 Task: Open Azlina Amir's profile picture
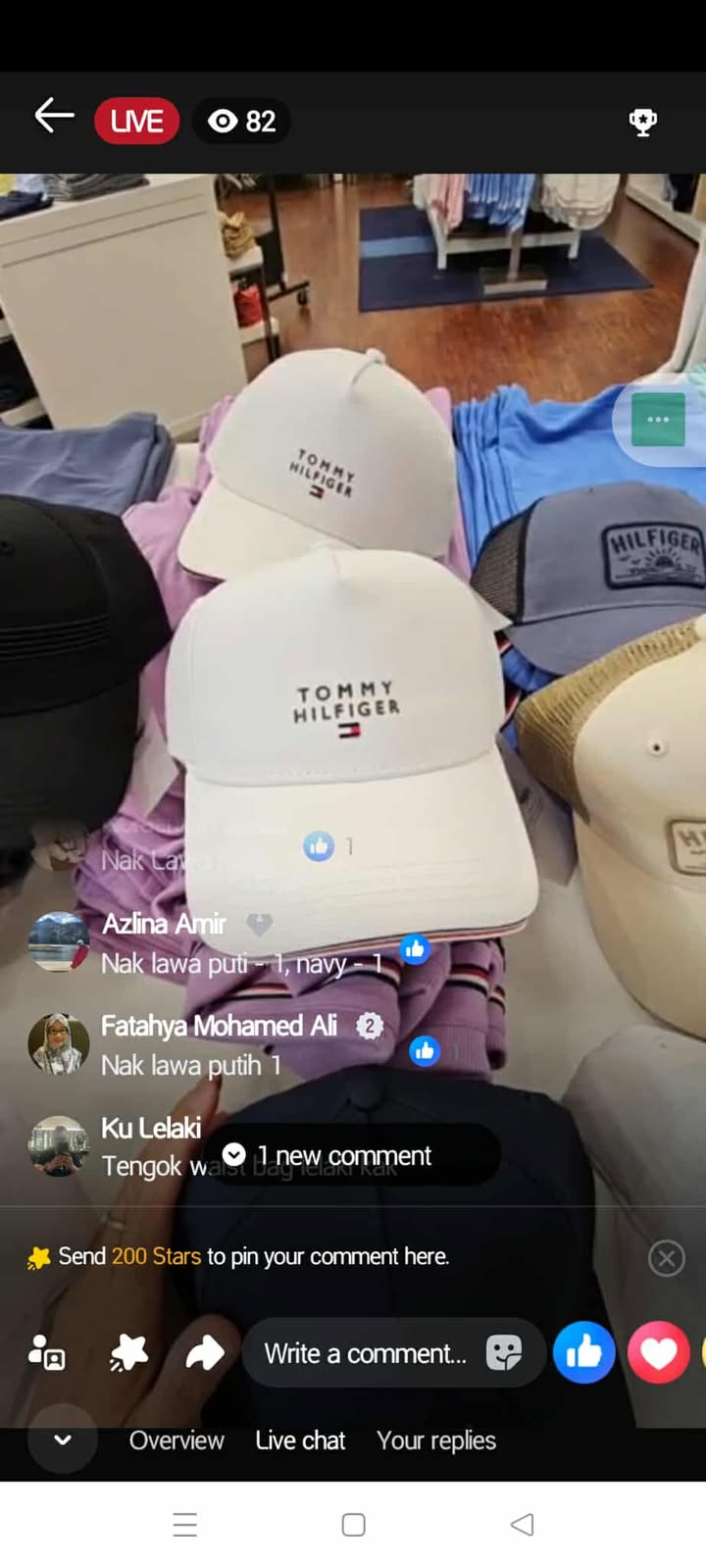tap(59, 942)
